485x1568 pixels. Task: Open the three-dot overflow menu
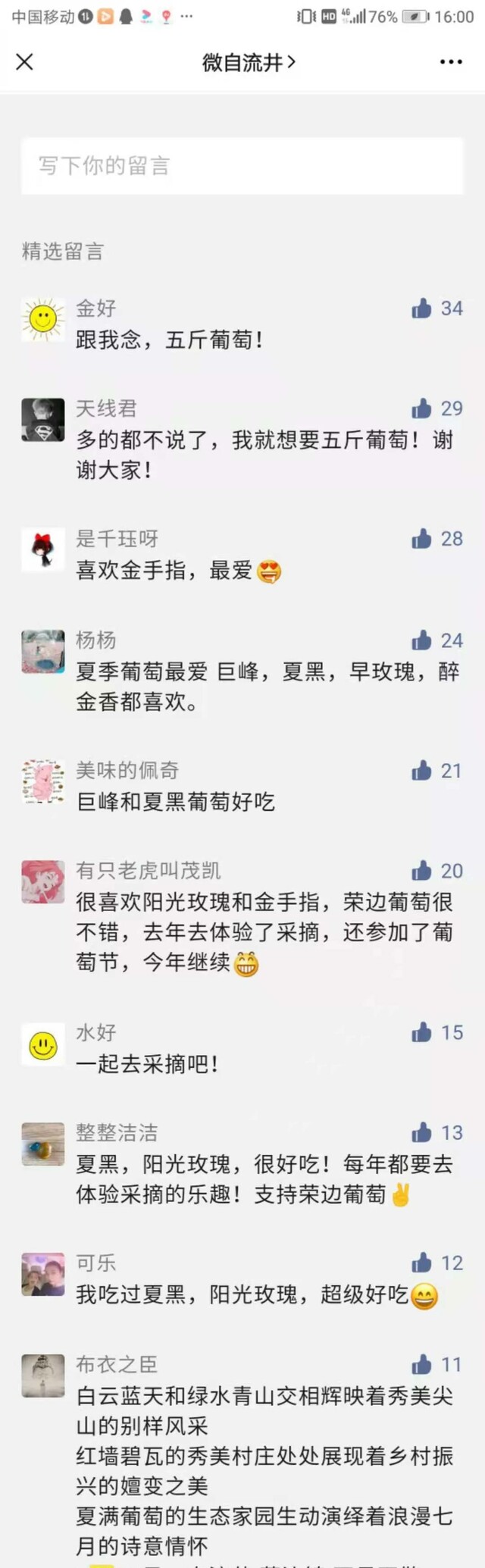(451, 62)
